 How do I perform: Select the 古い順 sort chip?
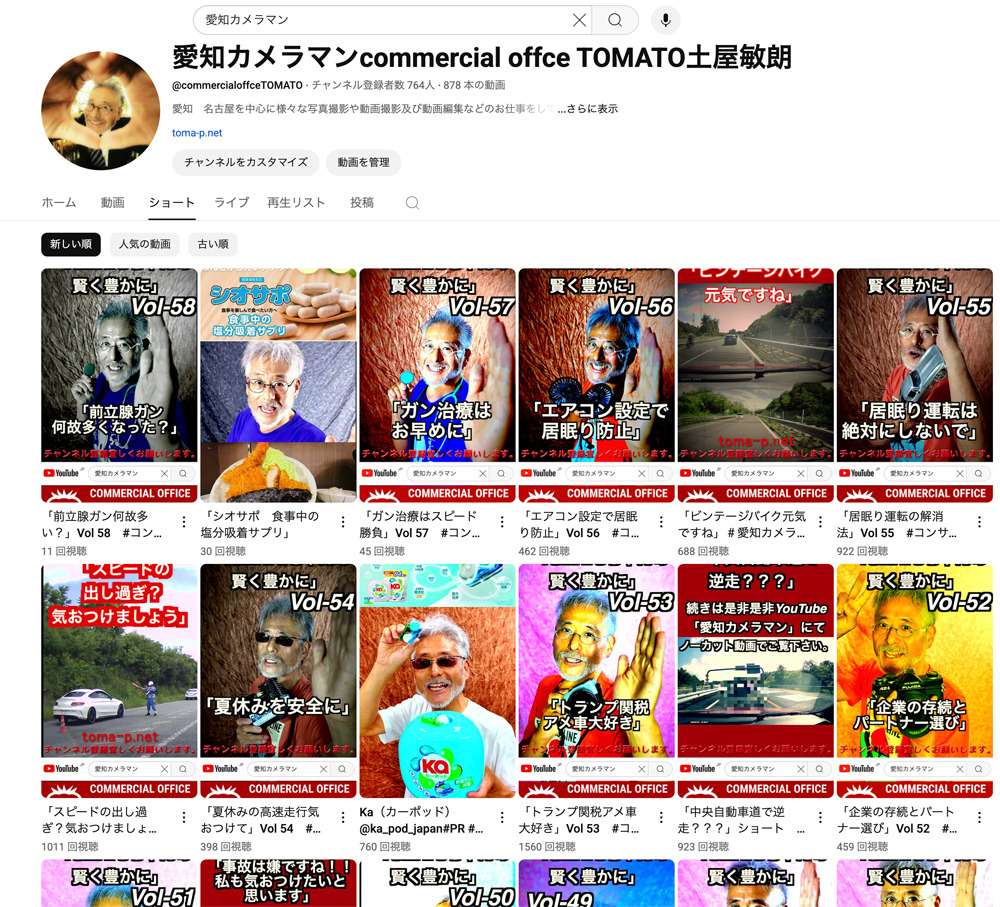tap(213, 244)
